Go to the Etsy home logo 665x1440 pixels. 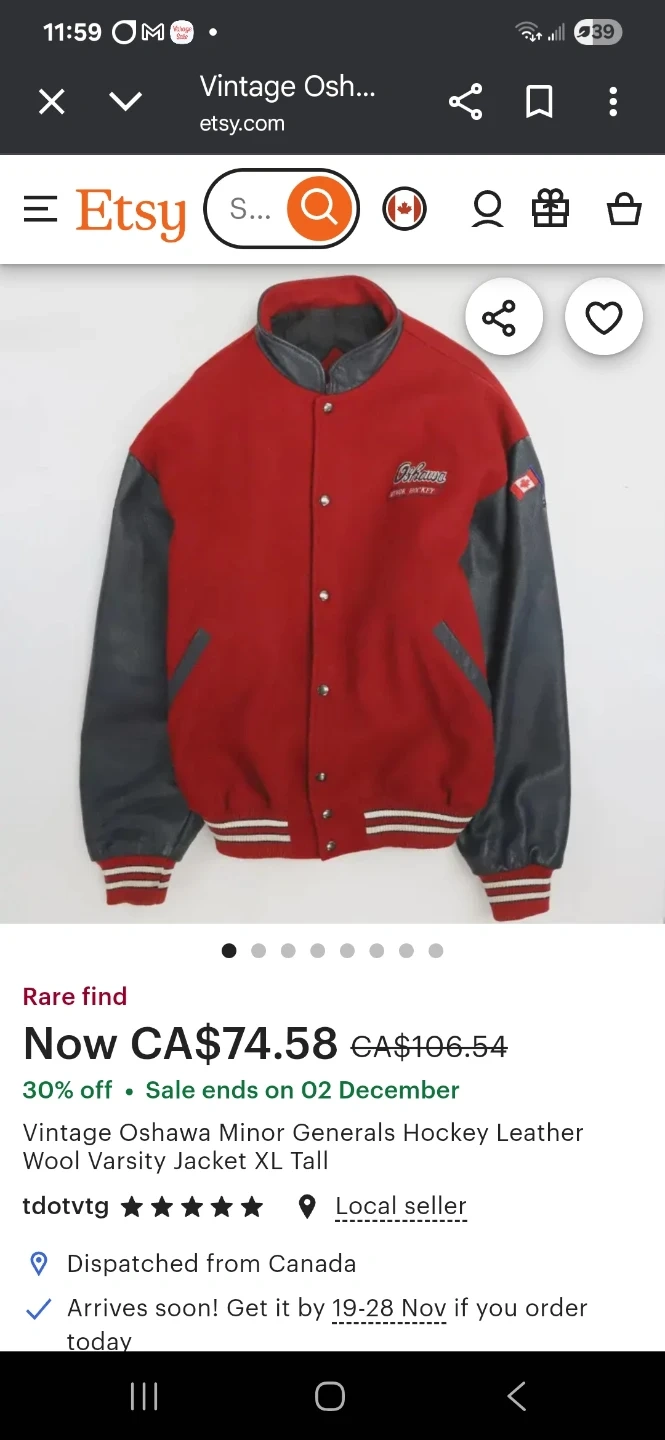coord(131,211)
